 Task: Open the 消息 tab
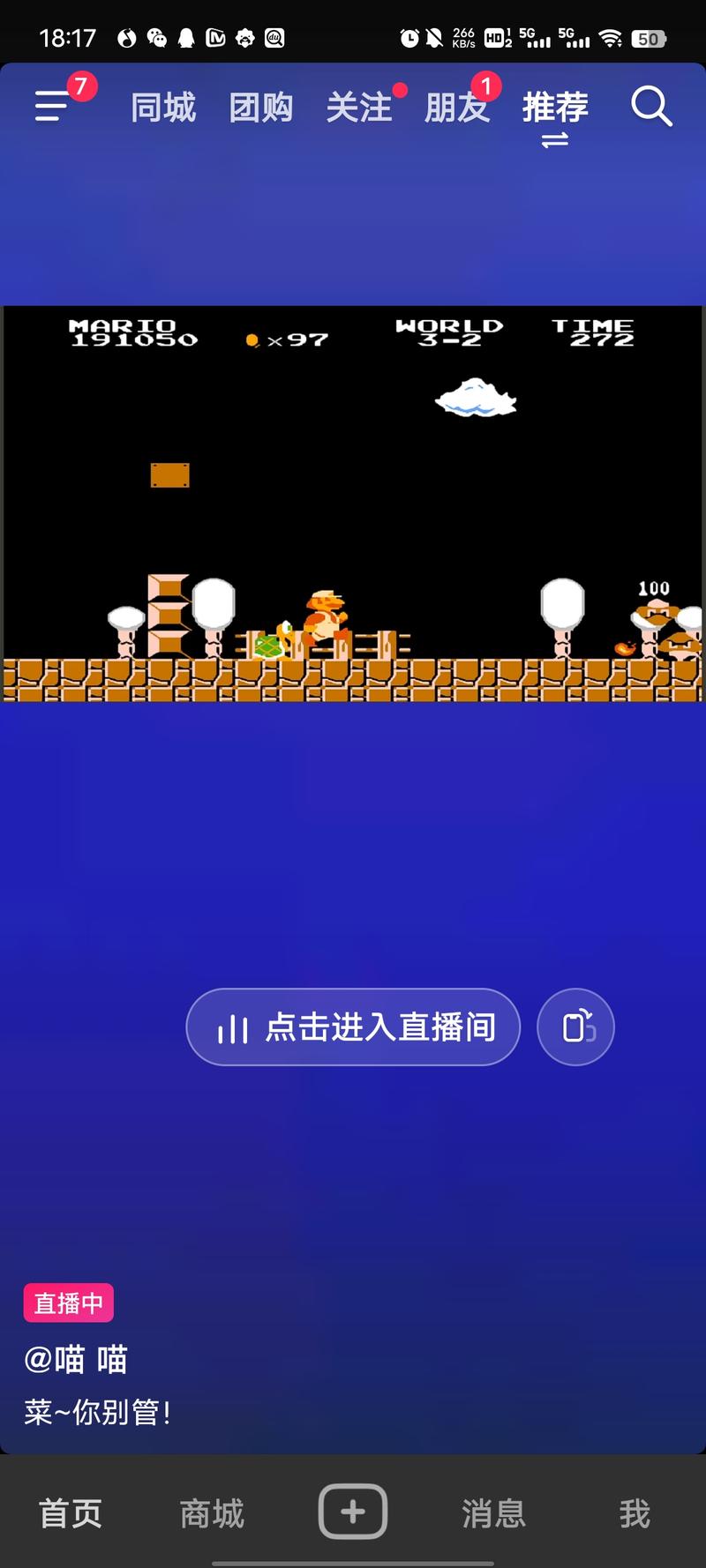click(494, 1513)
